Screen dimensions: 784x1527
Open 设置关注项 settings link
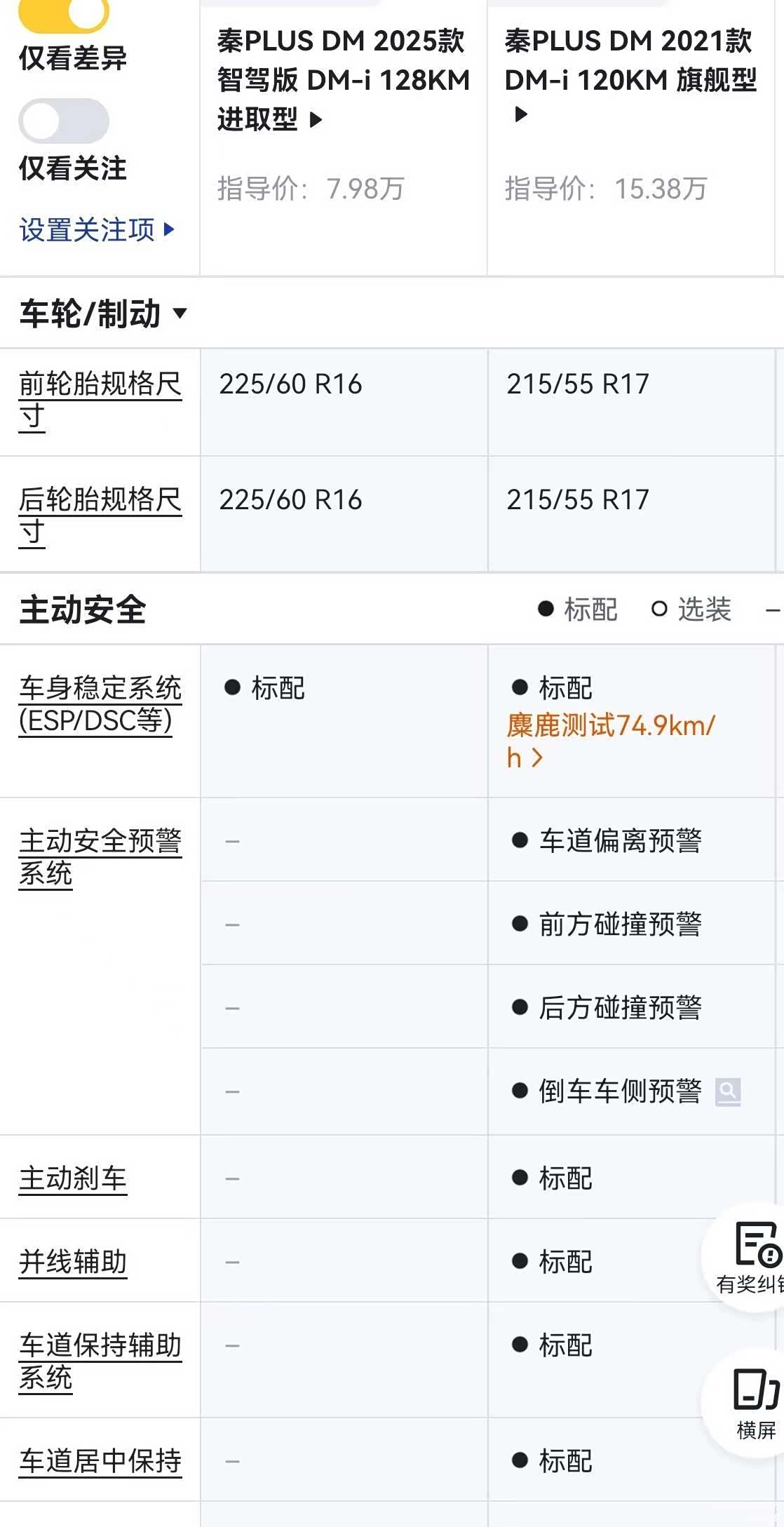point(97,229)
